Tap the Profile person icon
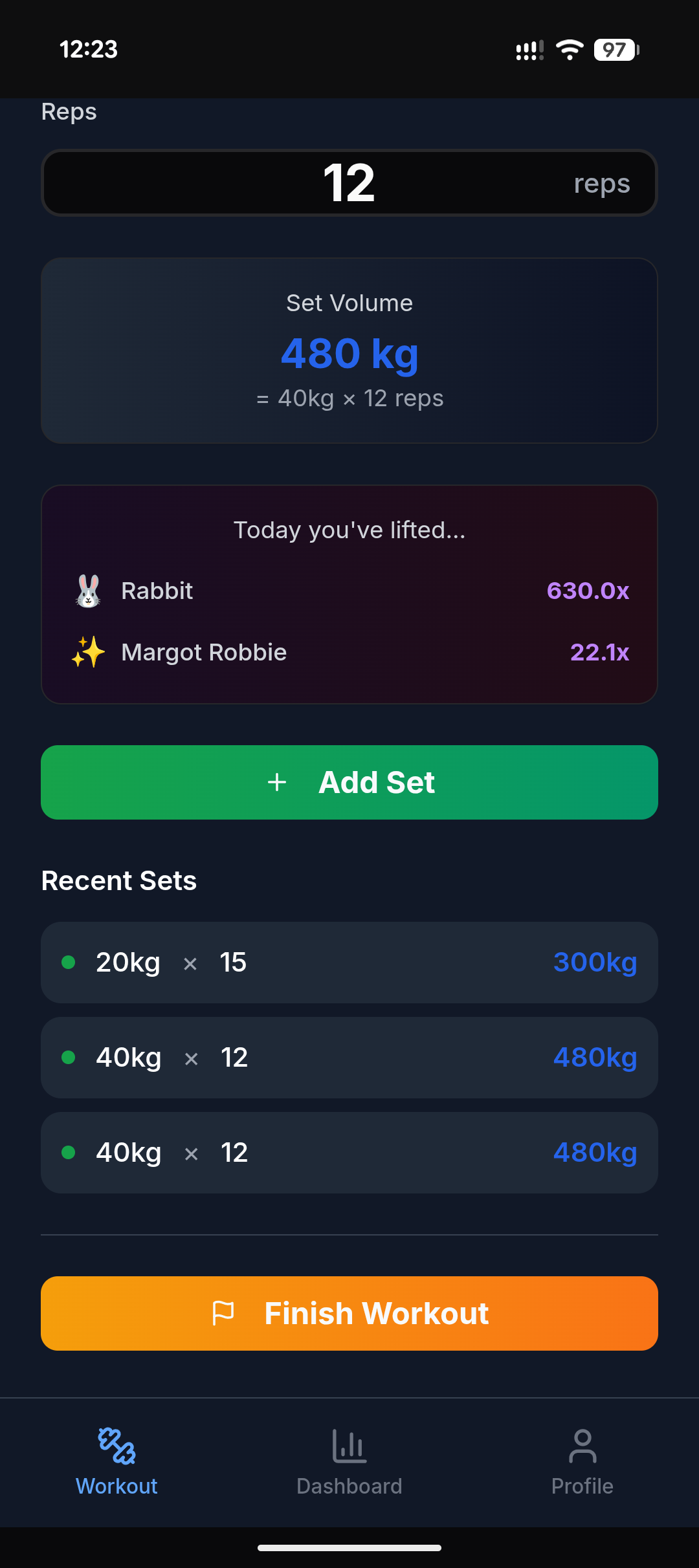 pos(581,1444)
